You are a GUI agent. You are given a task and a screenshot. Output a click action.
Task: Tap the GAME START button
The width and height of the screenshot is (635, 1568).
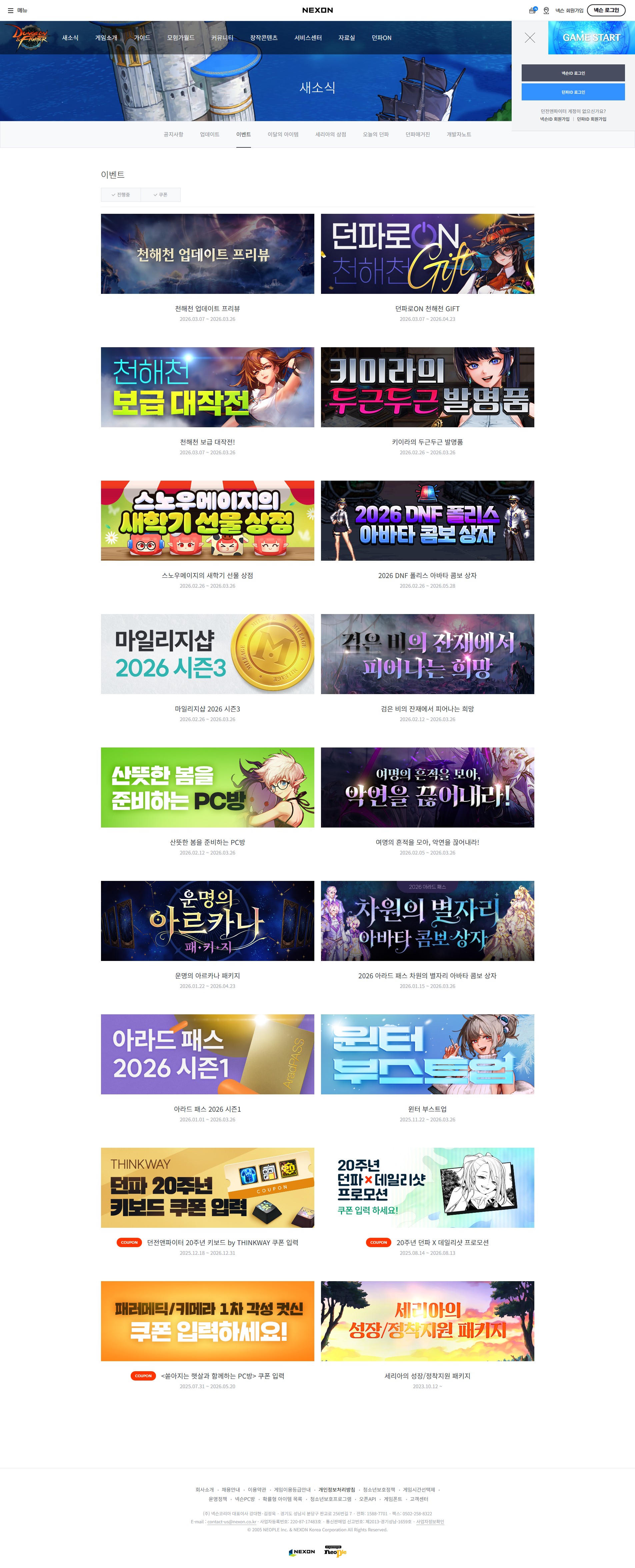(591, 38)
